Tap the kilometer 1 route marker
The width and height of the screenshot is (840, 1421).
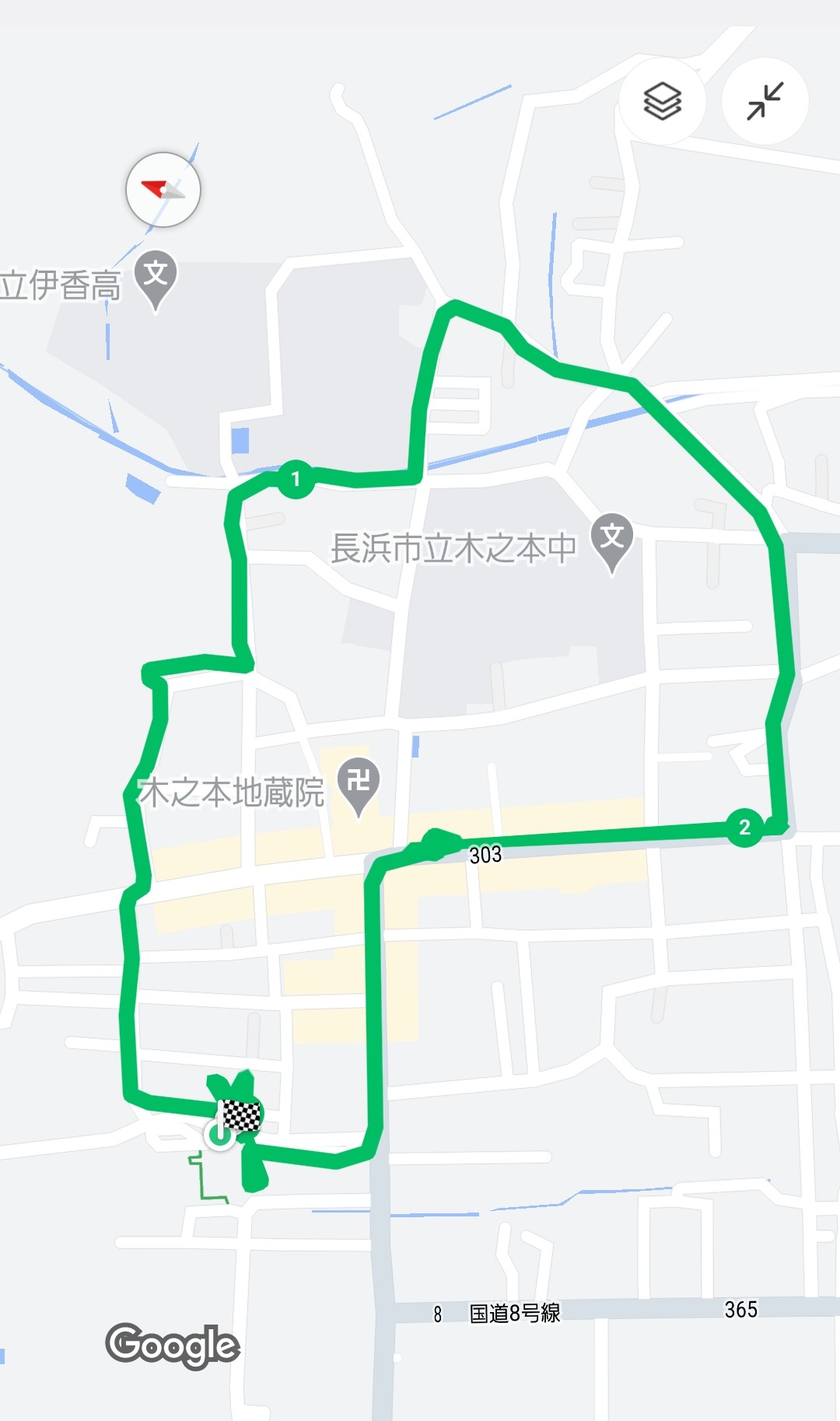(296, 479)
